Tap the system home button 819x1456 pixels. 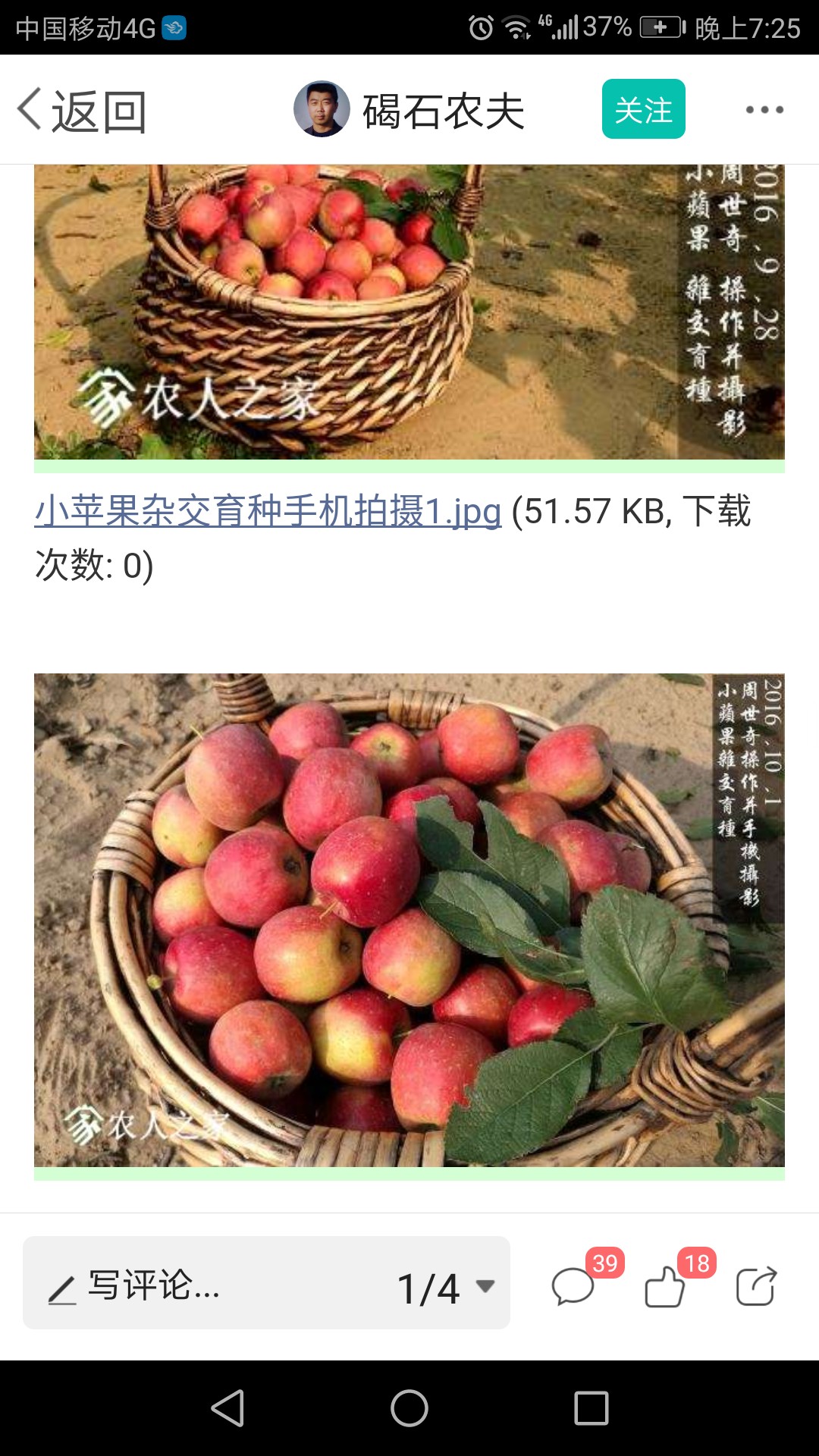tap(409, 1408)
